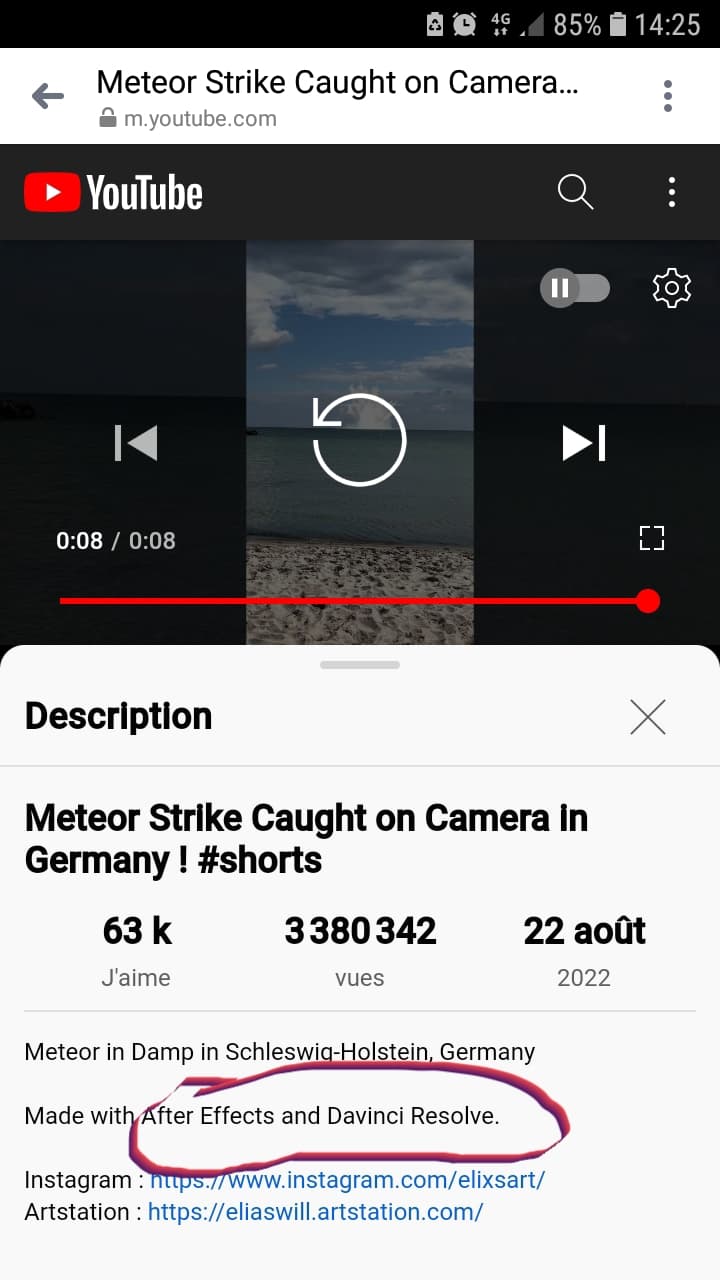Tap the red video progress bar

(x=350, y=601)
